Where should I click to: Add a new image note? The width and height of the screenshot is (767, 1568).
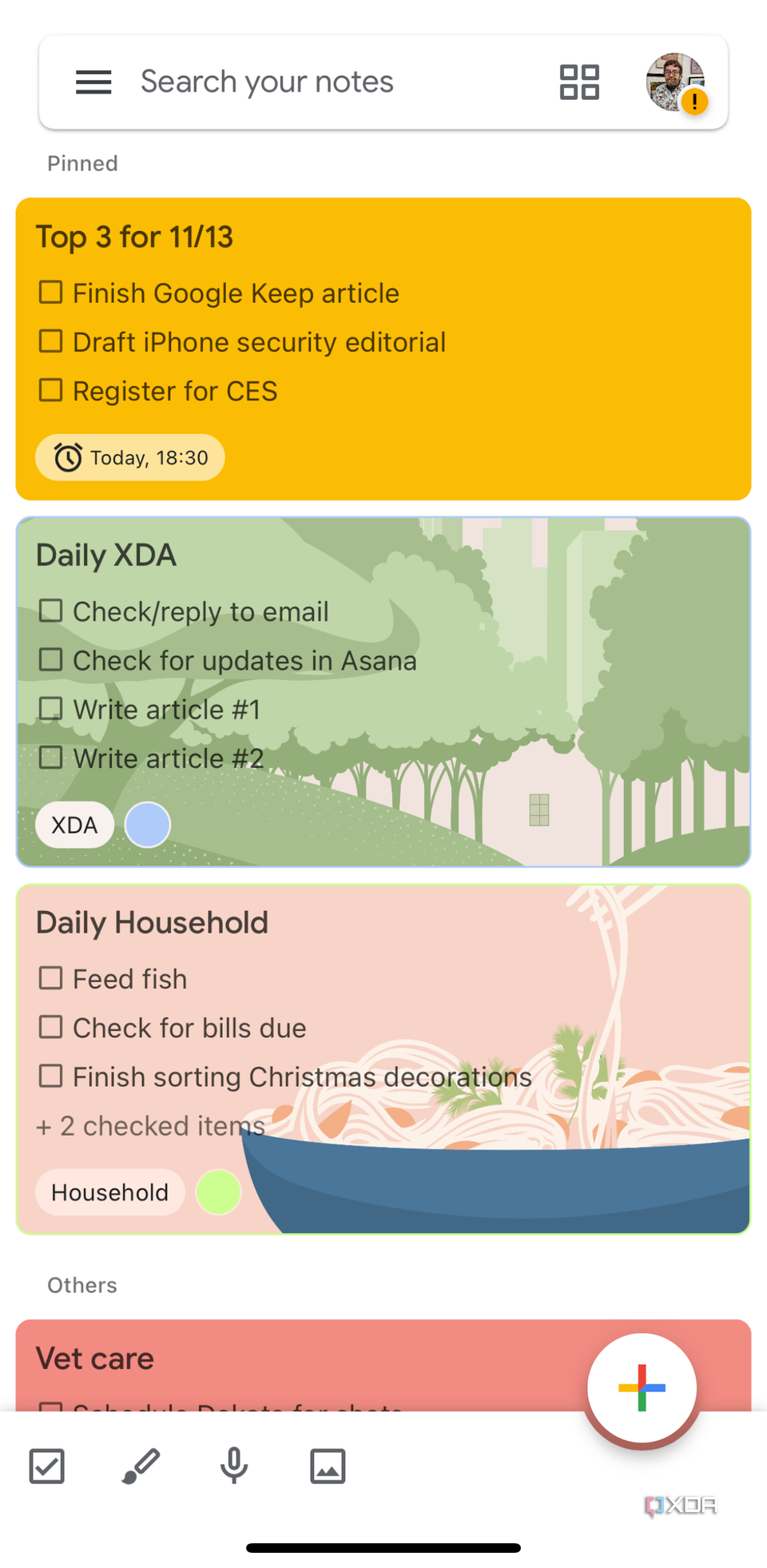328,1466
